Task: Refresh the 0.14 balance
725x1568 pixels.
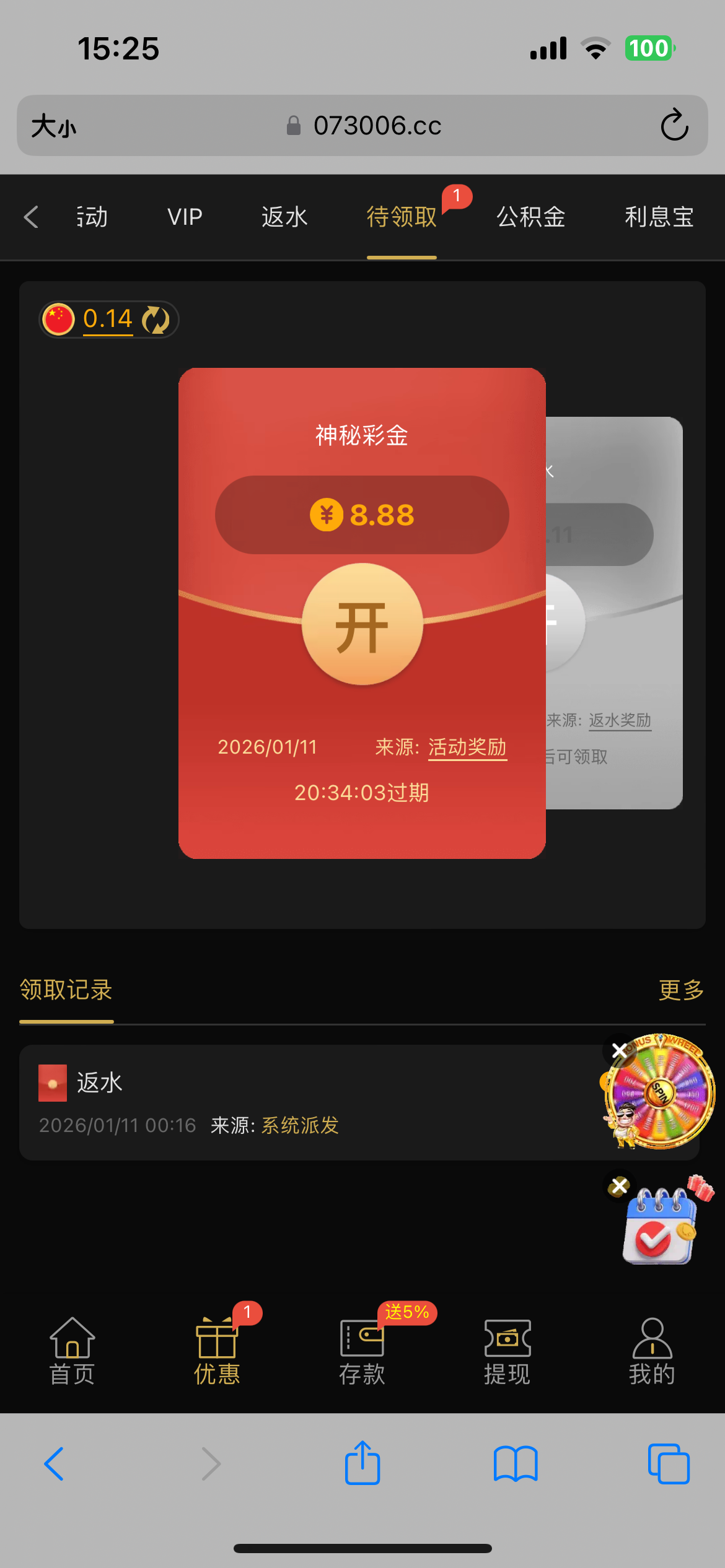Action: pyautogui.click(x=156, y=320)
